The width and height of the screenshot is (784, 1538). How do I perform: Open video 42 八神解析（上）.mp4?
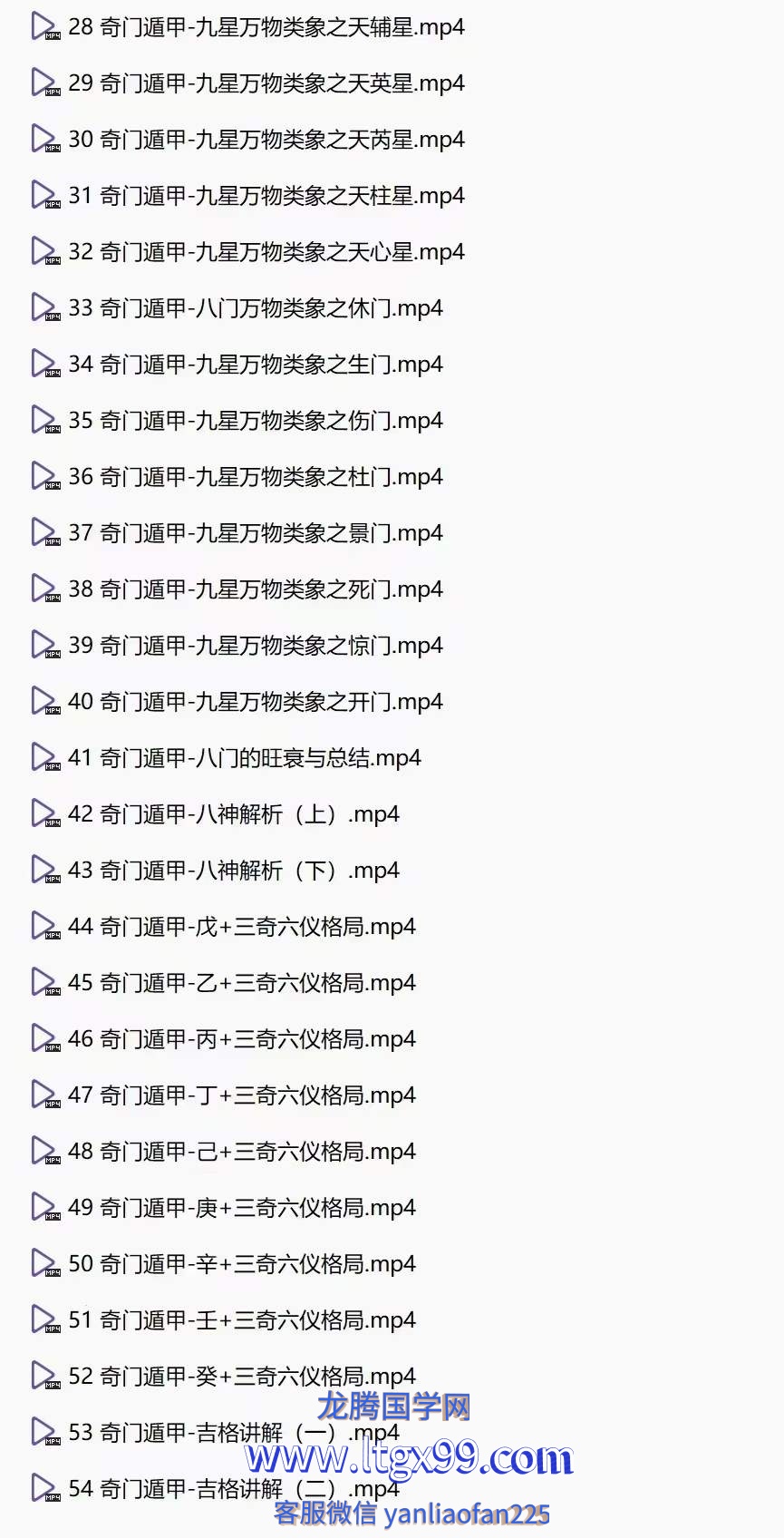tap(215, 814)
